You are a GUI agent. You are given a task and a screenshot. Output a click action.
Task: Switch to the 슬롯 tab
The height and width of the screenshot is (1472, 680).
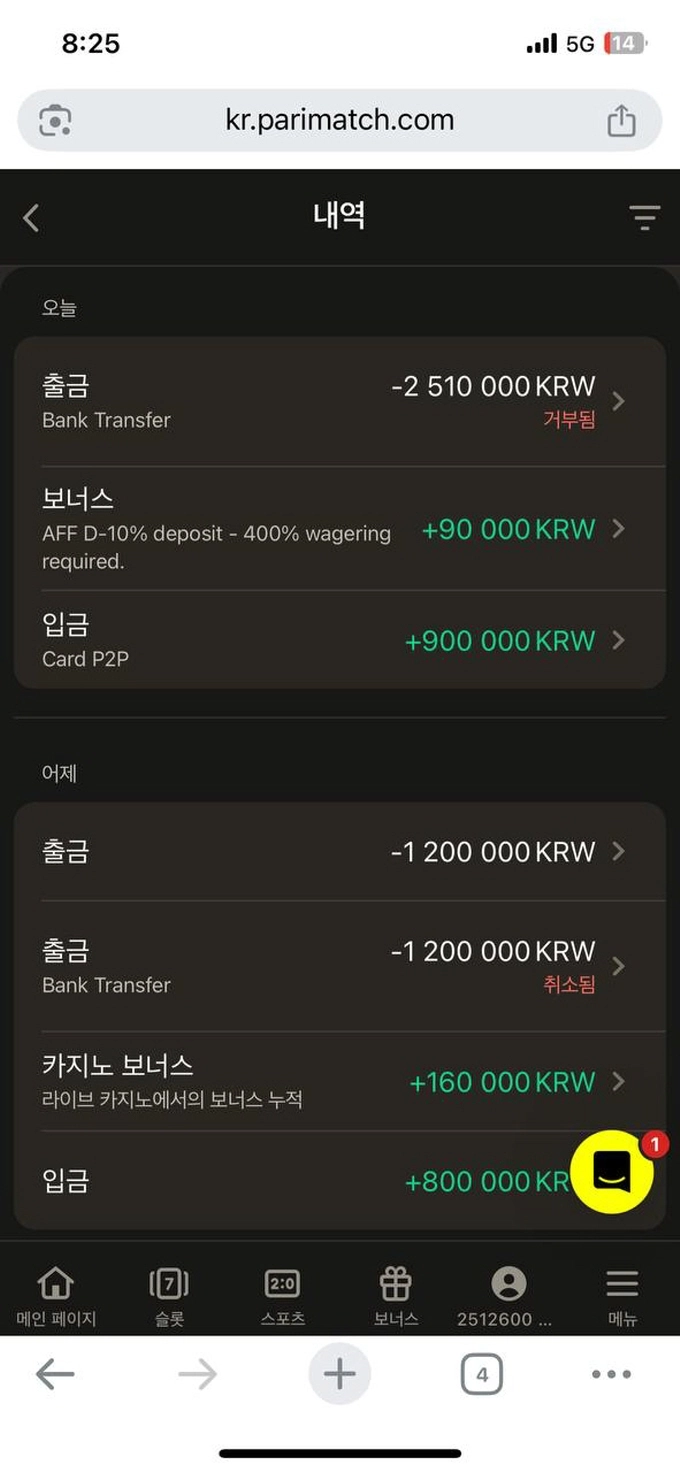click(169, 1297)
